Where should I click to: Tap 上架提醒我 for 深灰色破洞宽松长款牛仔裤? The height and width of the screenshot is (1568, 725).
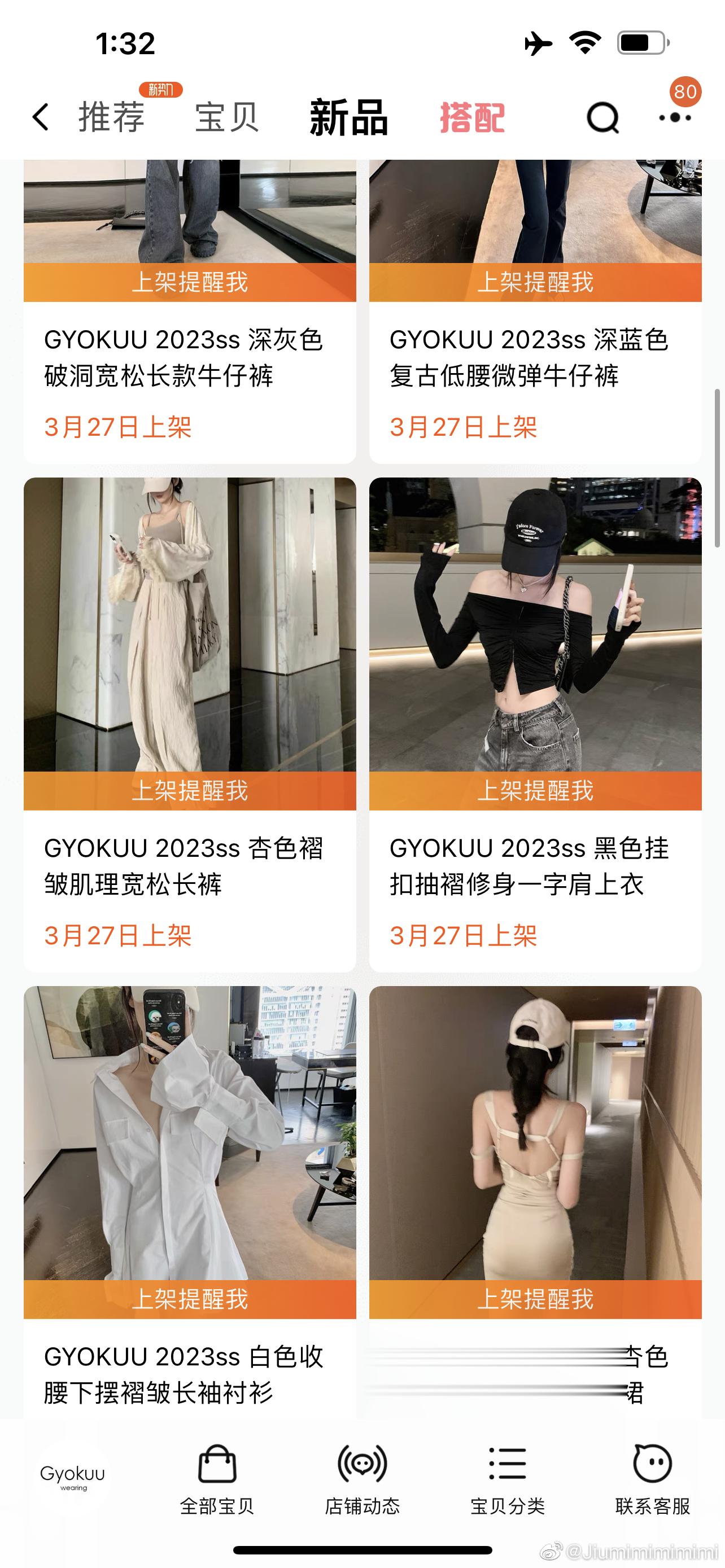190,282
